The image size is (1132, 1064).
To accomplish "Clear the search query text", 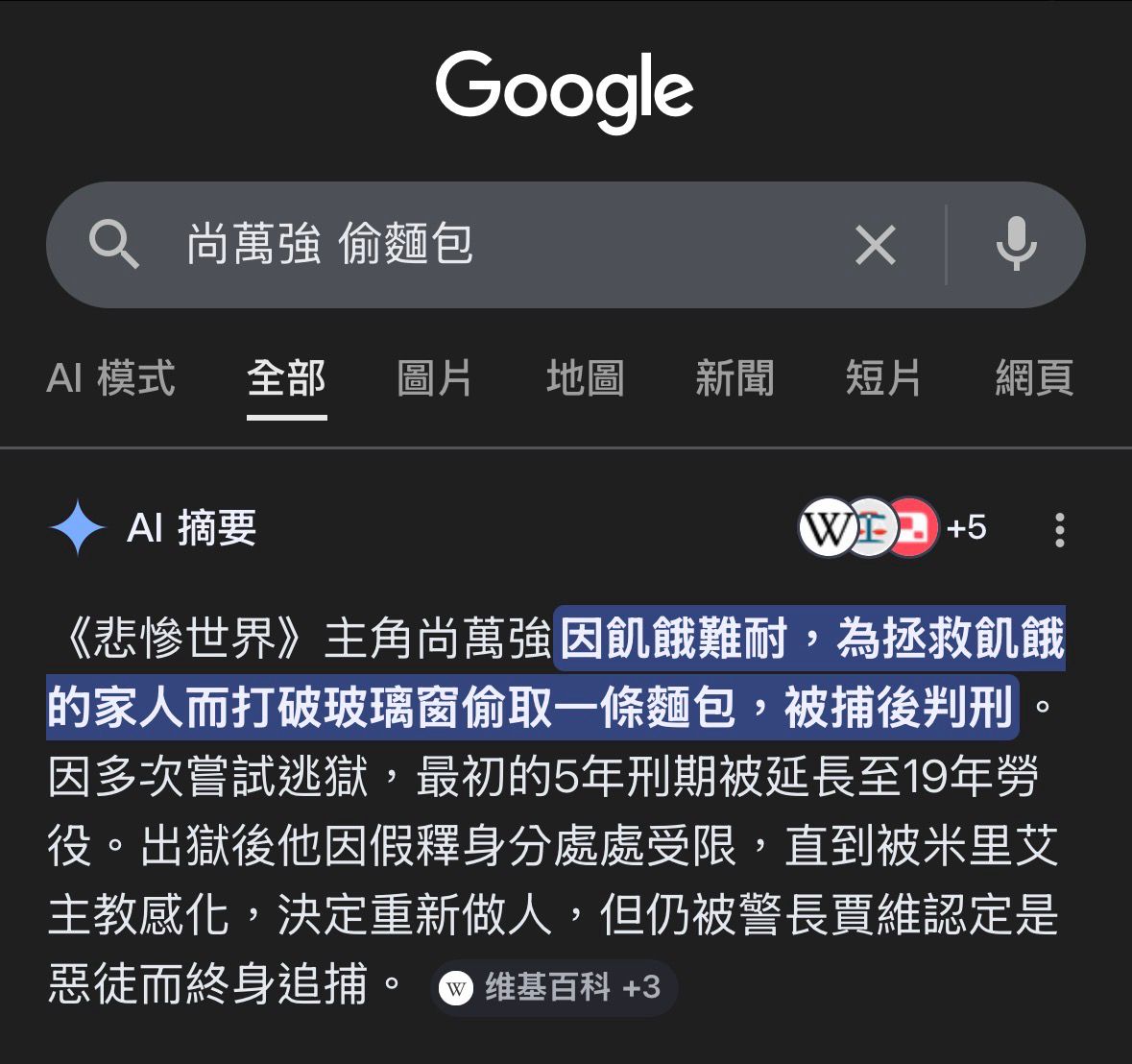I will 875,245.
